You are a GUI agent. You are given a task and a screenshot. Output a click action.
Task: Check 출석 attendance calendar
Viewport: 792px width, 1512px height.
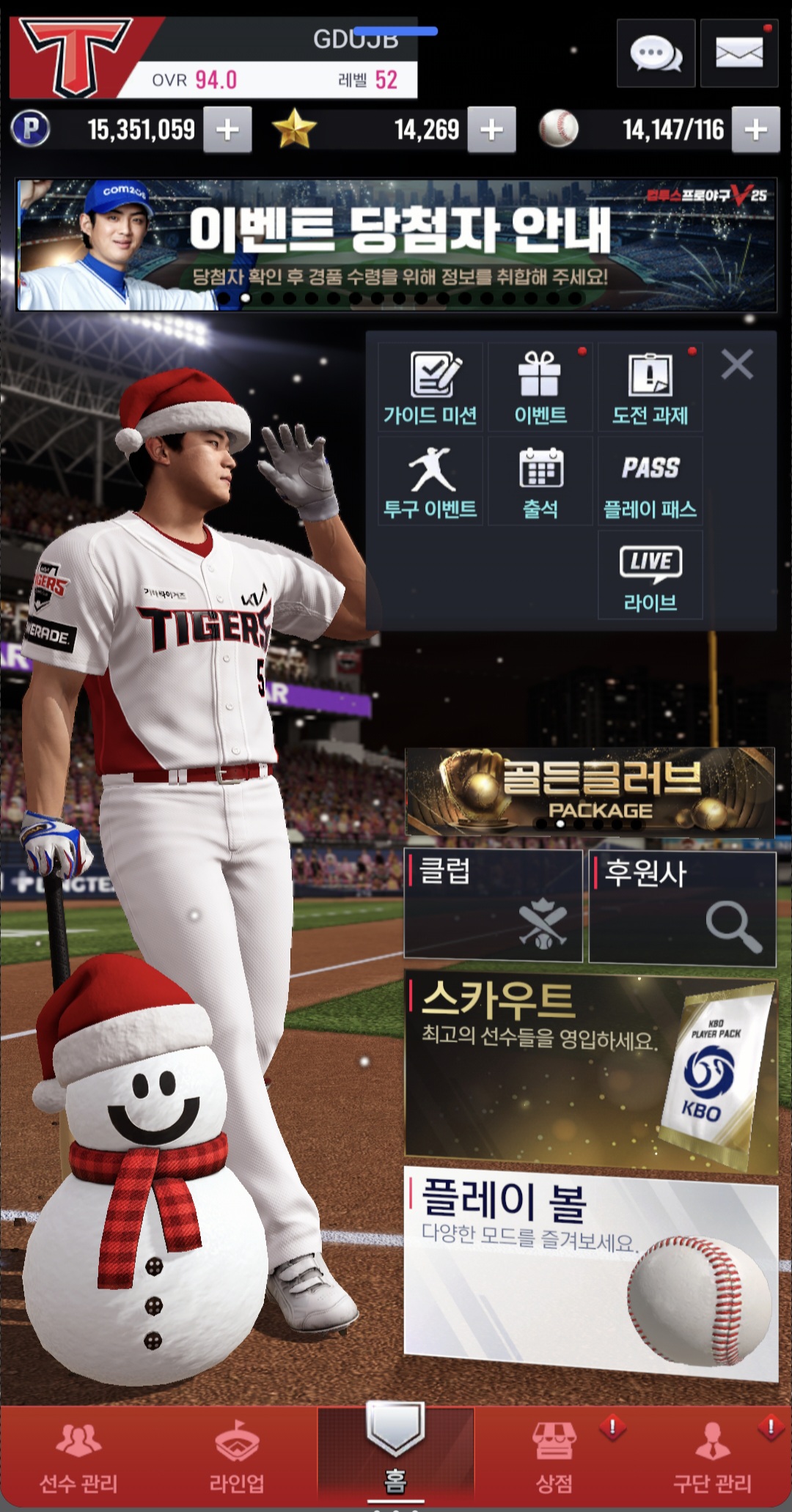coord(540,482)
